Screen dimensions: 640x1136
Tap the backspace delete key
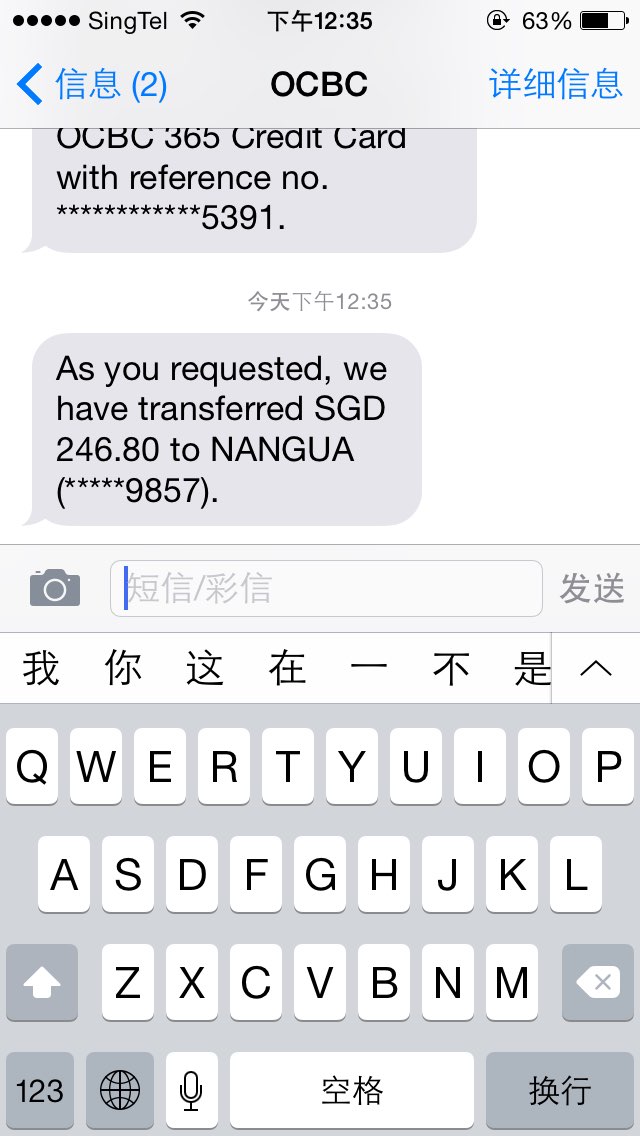[600, 983]
